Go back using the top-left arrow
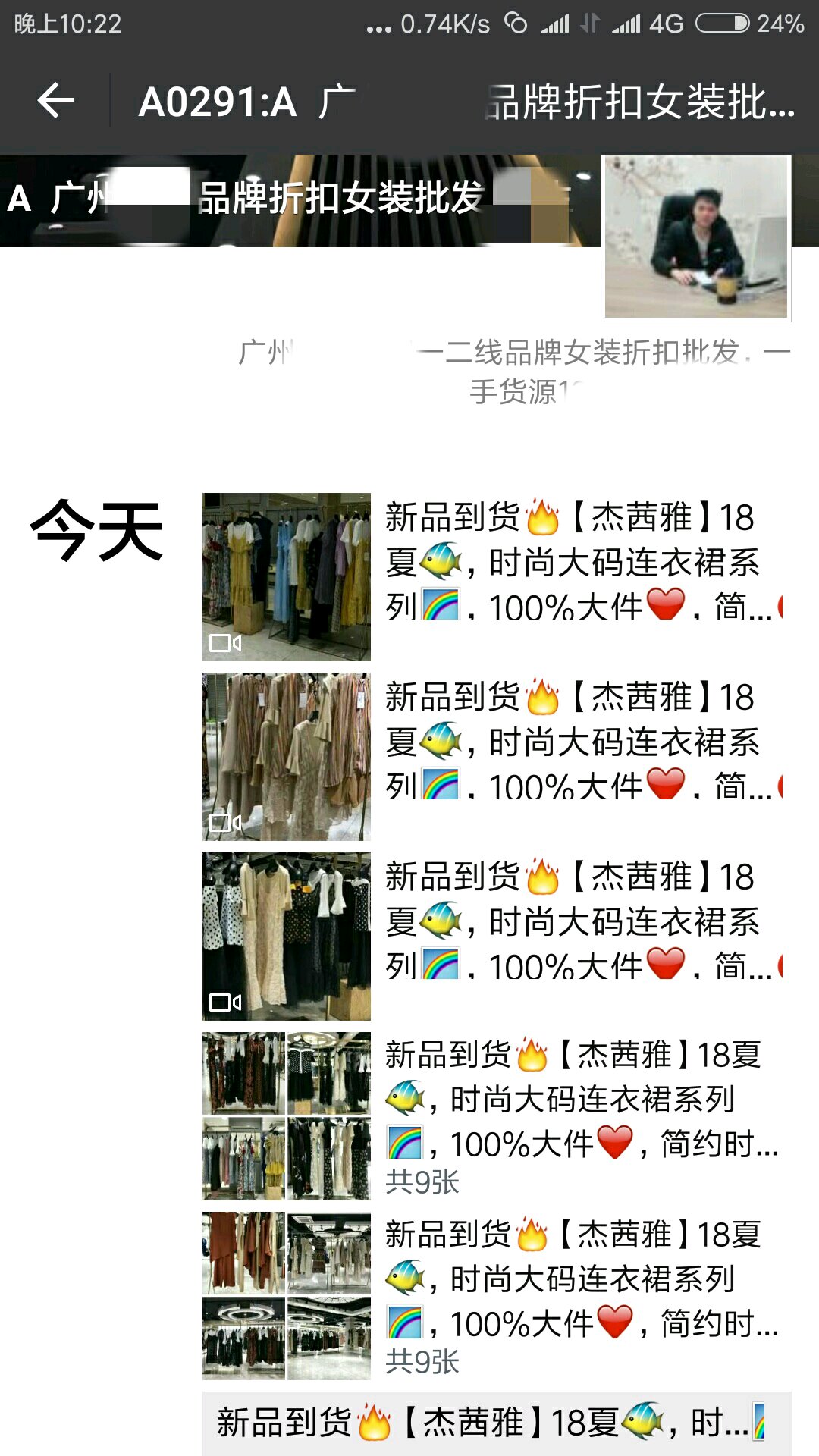The width and height of the screenshot is (819, 1456). click(x=55, y=101)
